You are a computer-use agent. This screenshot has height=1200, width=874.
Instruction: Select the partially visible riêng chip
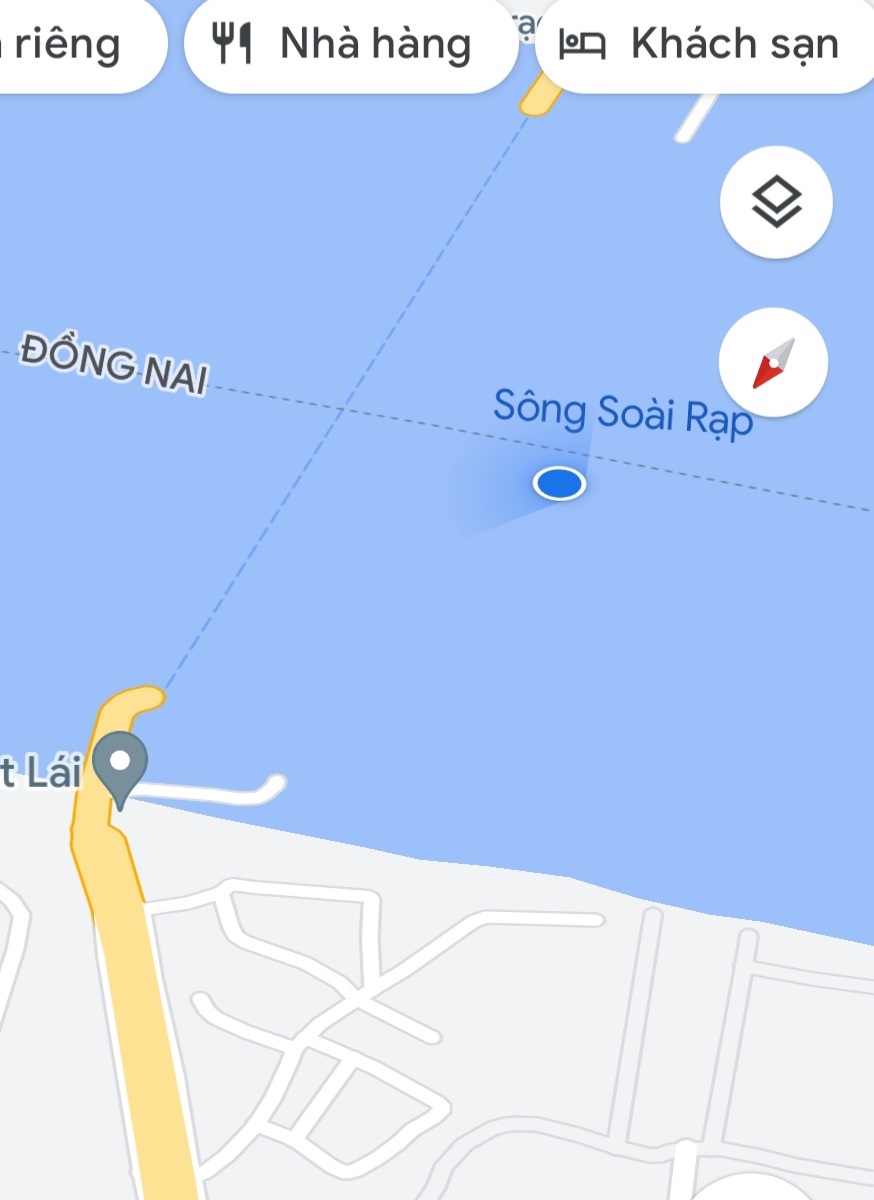pos(70,45)
